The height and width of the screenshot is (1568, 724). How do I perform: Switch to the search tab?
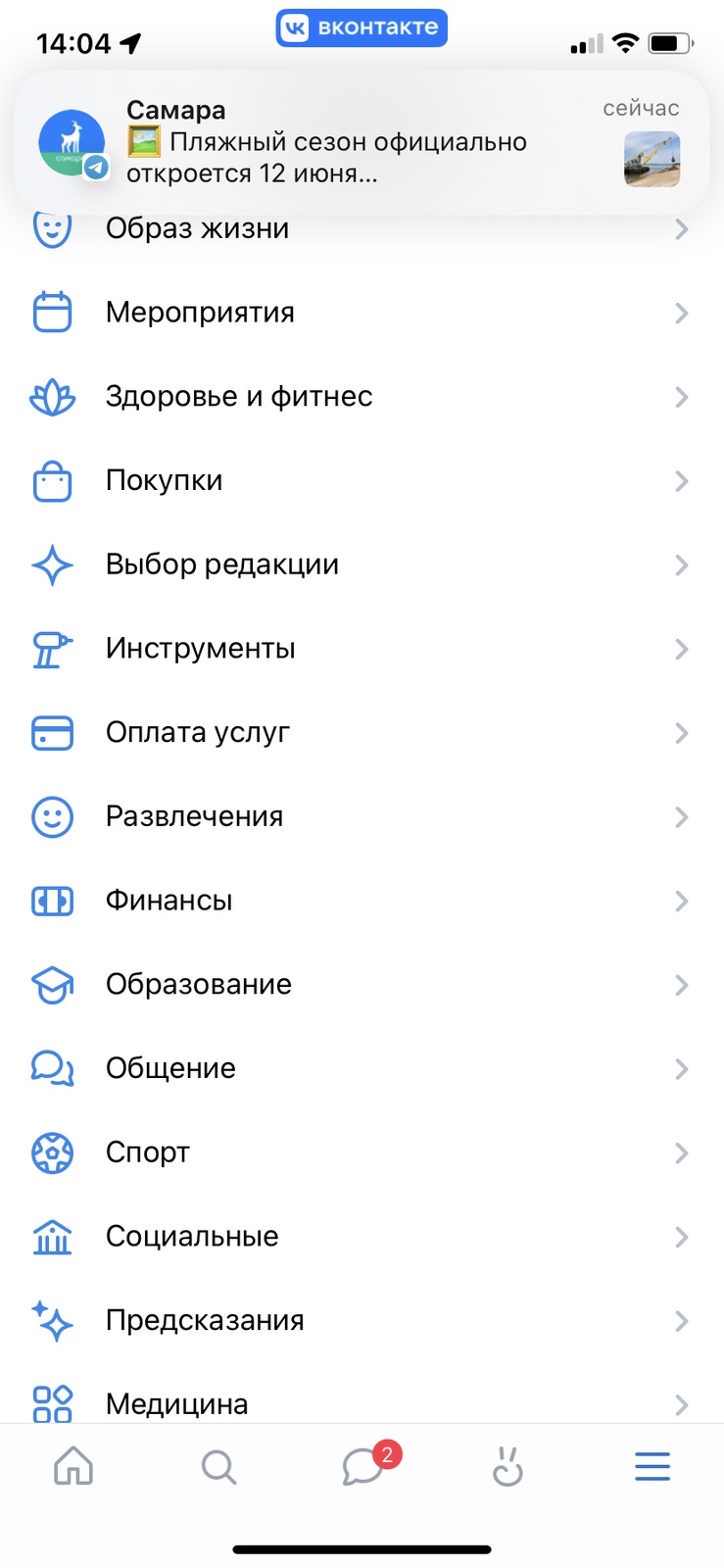click(218, 1467)
